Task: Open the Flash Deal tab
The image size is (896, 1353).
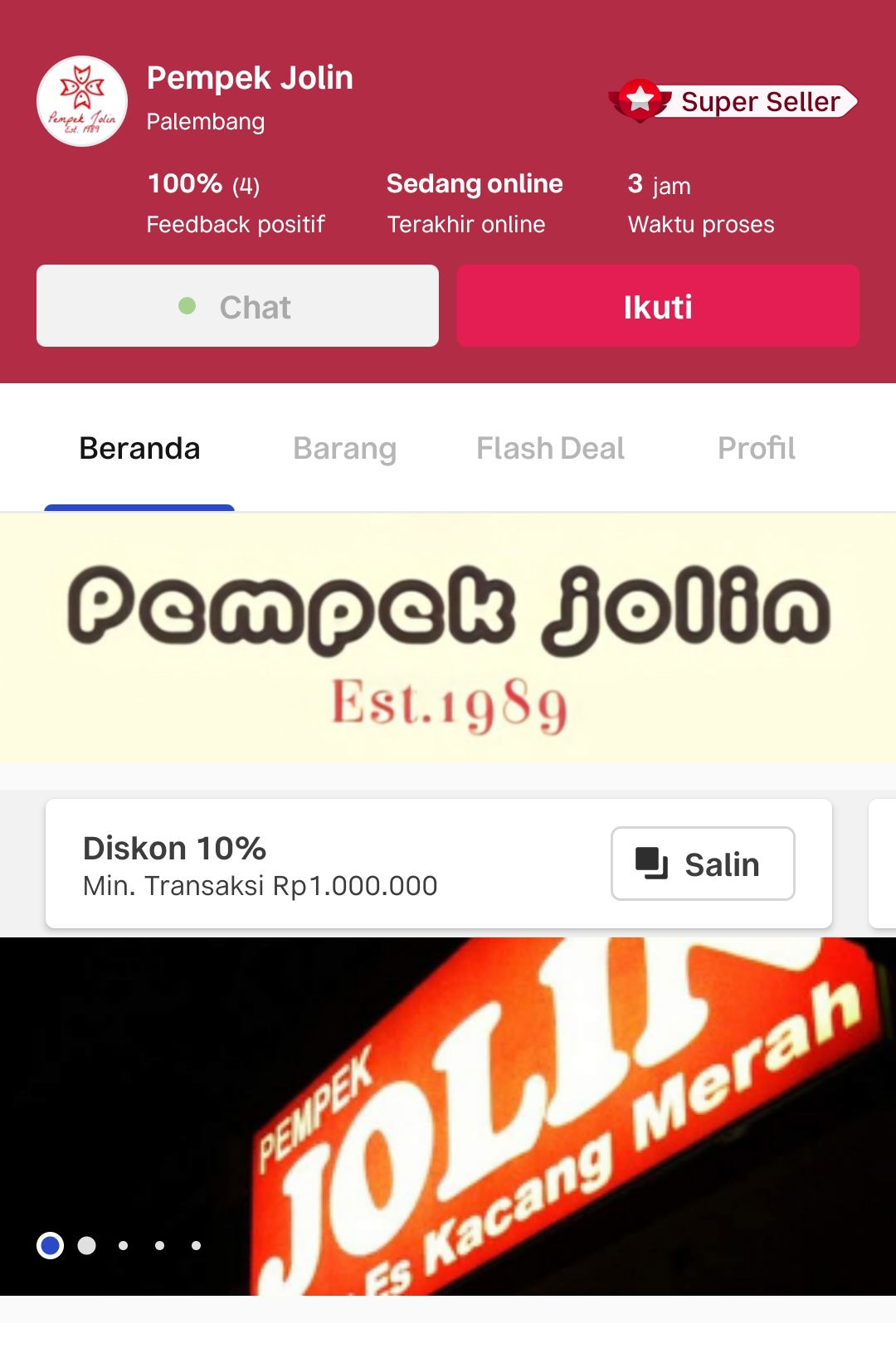Action: click(x=550, y=448)
